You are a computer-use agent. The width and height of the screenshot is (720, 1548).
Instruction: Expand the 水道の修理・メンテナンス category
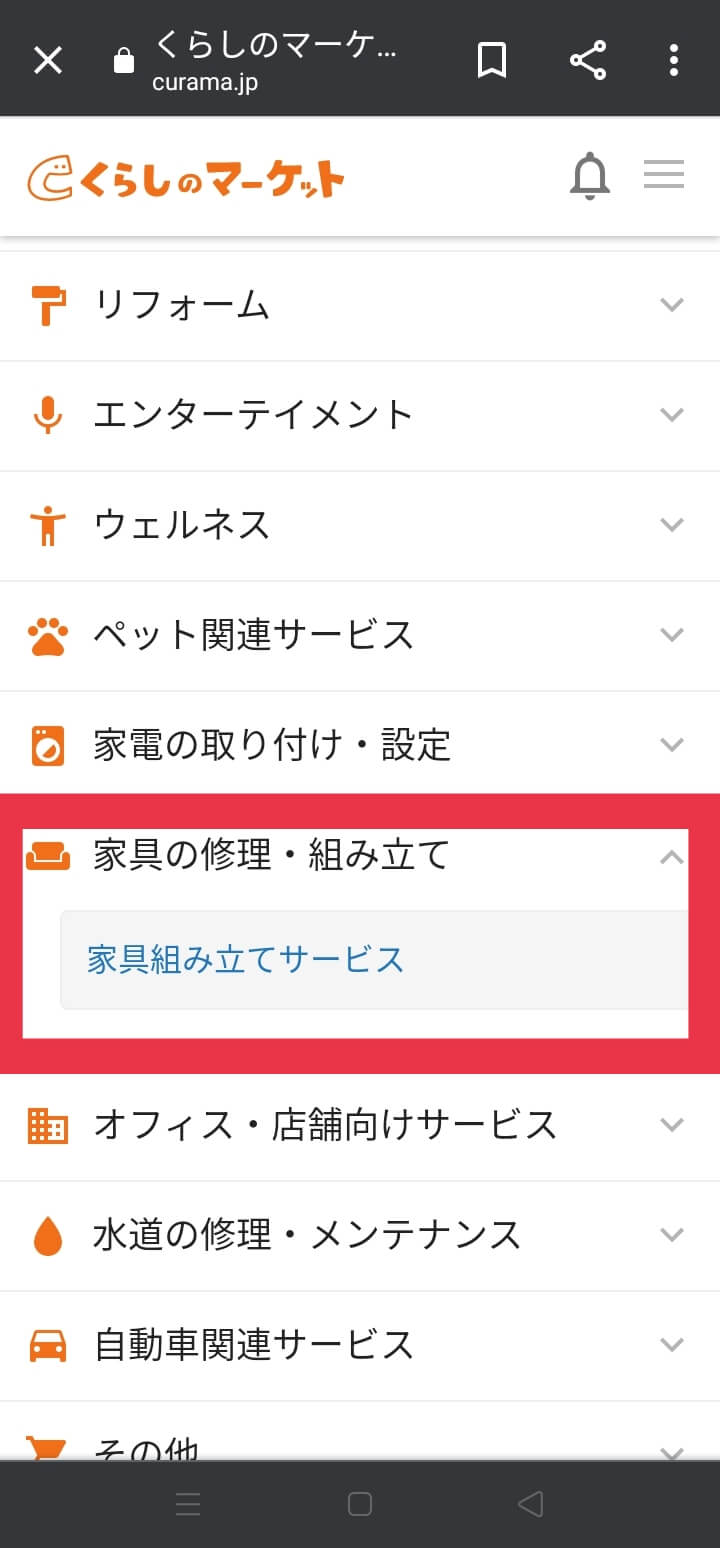click(x=360, y=1235)
